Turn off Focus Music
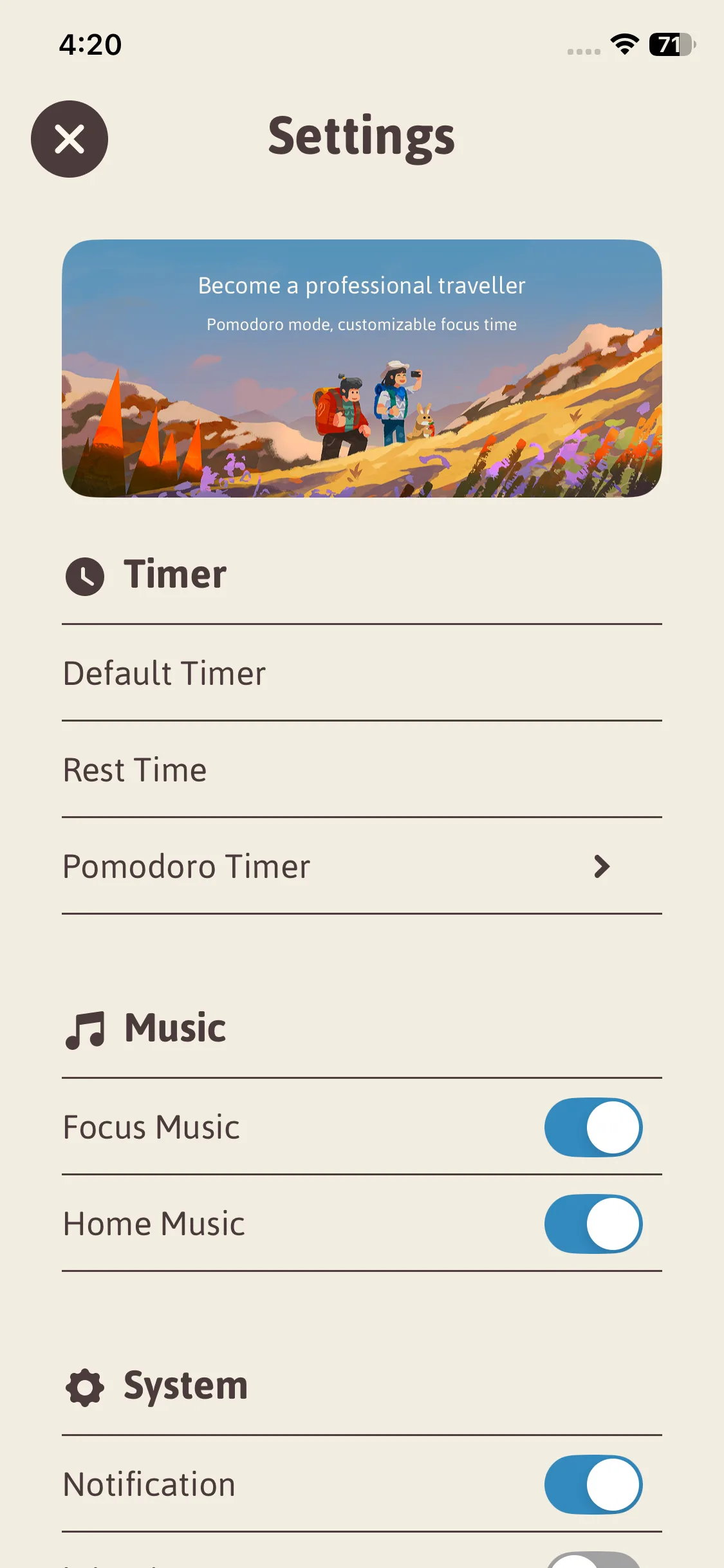The width and height of the screenshot is (724, 1568). click(x=593, y=1127)
